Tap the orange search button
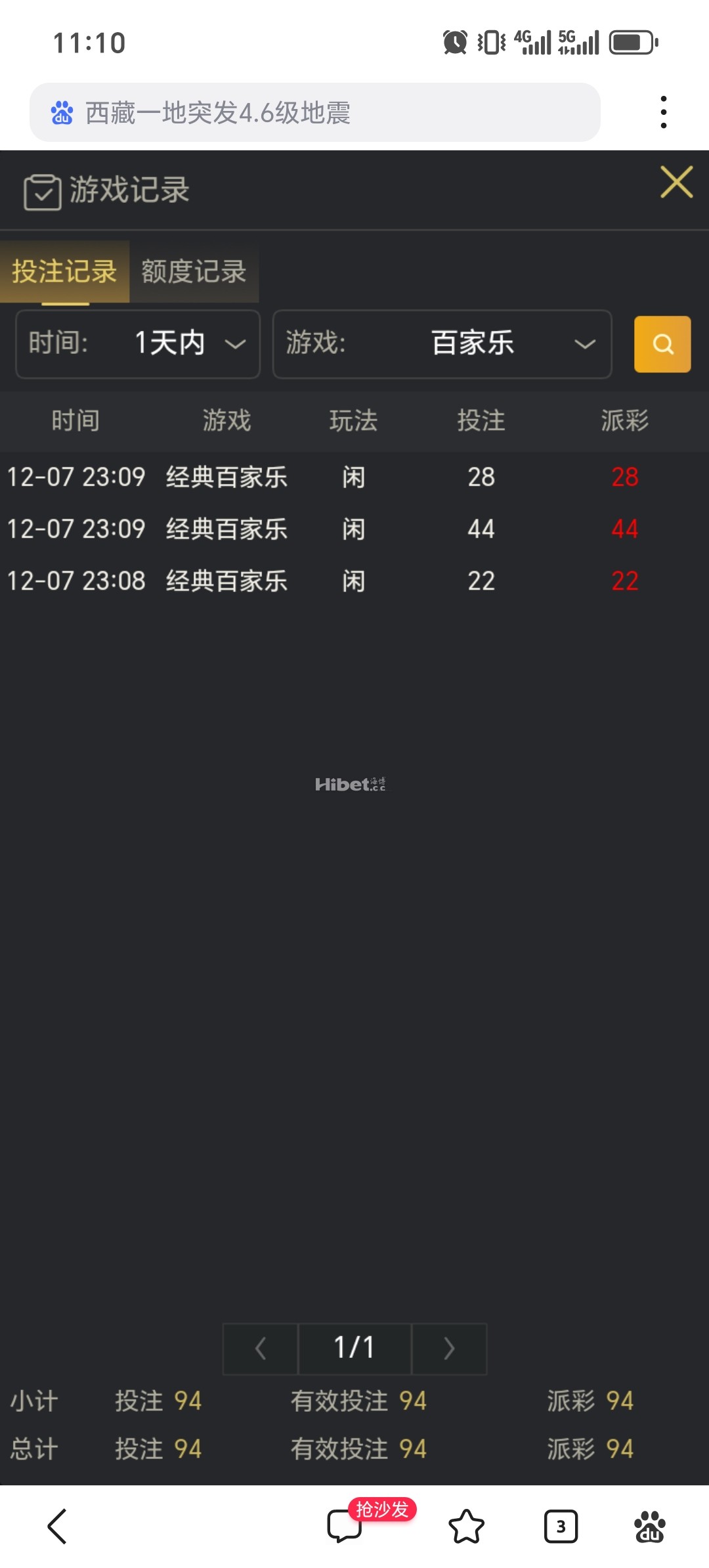The width and height of the screenshot is (709, 1568). pyautogui.click(x=662, y=344)
